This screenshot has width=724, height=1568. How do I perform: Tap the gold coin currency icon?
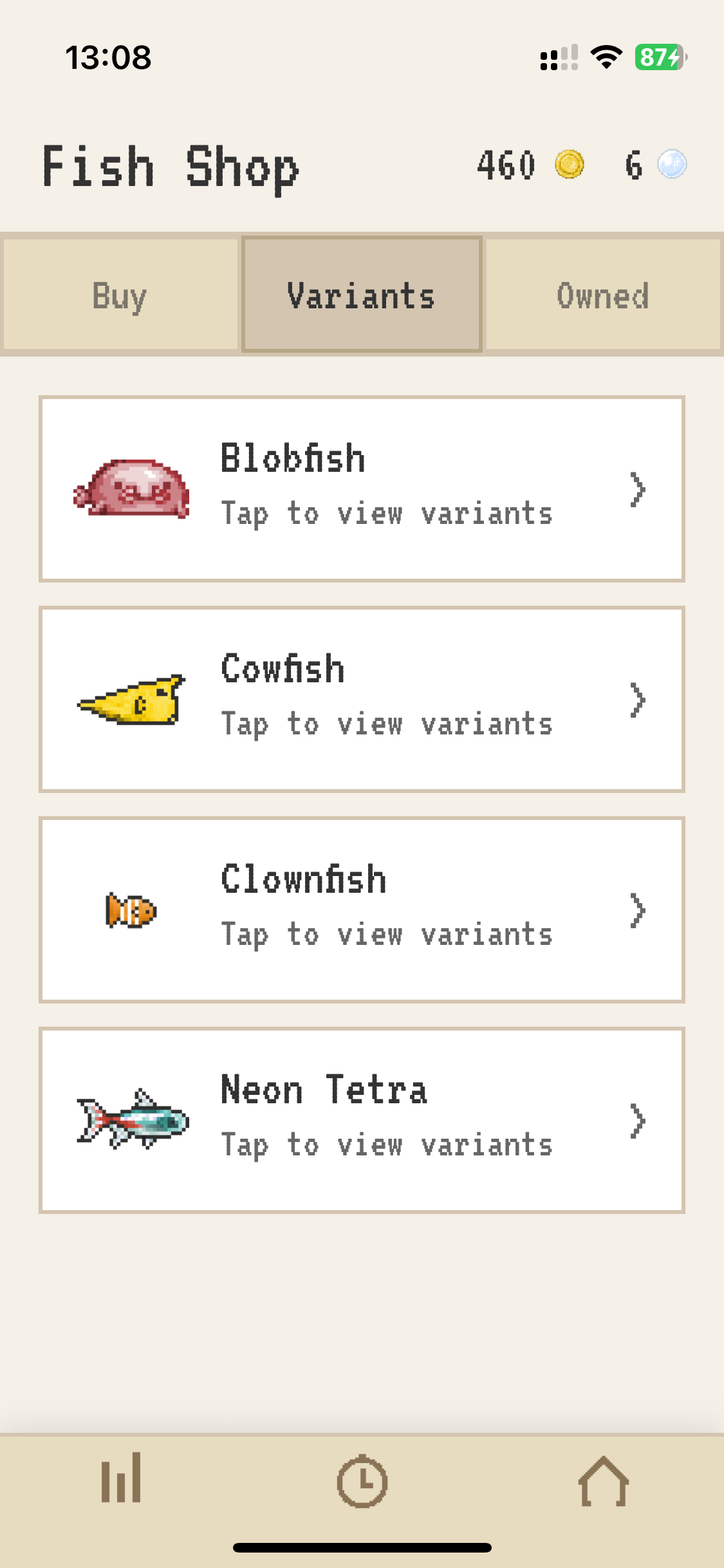point(568,166)
